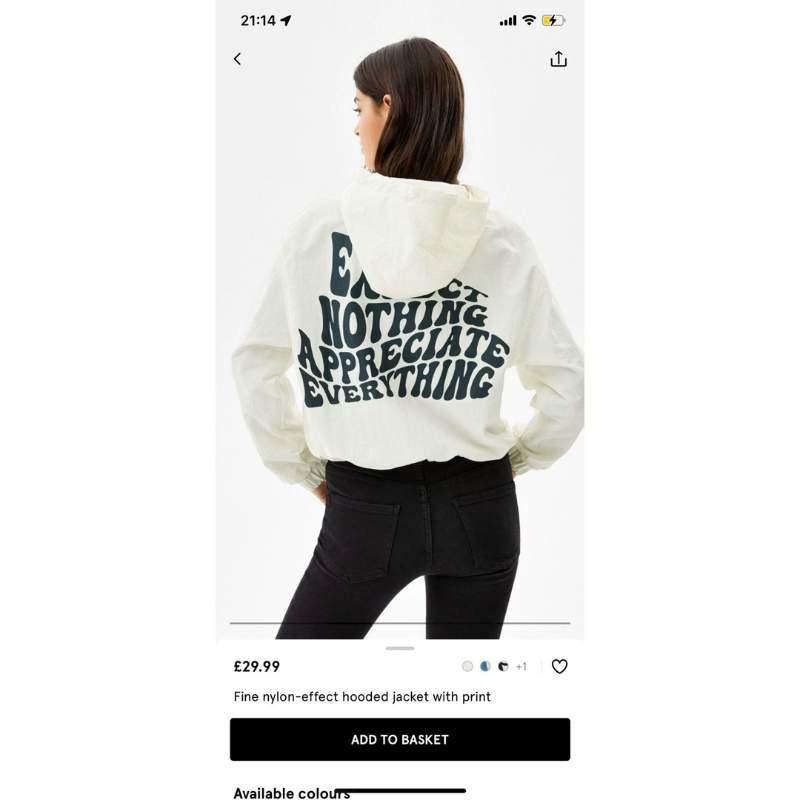Show the +1 additional colour option
800x800 pixels.
521,666
